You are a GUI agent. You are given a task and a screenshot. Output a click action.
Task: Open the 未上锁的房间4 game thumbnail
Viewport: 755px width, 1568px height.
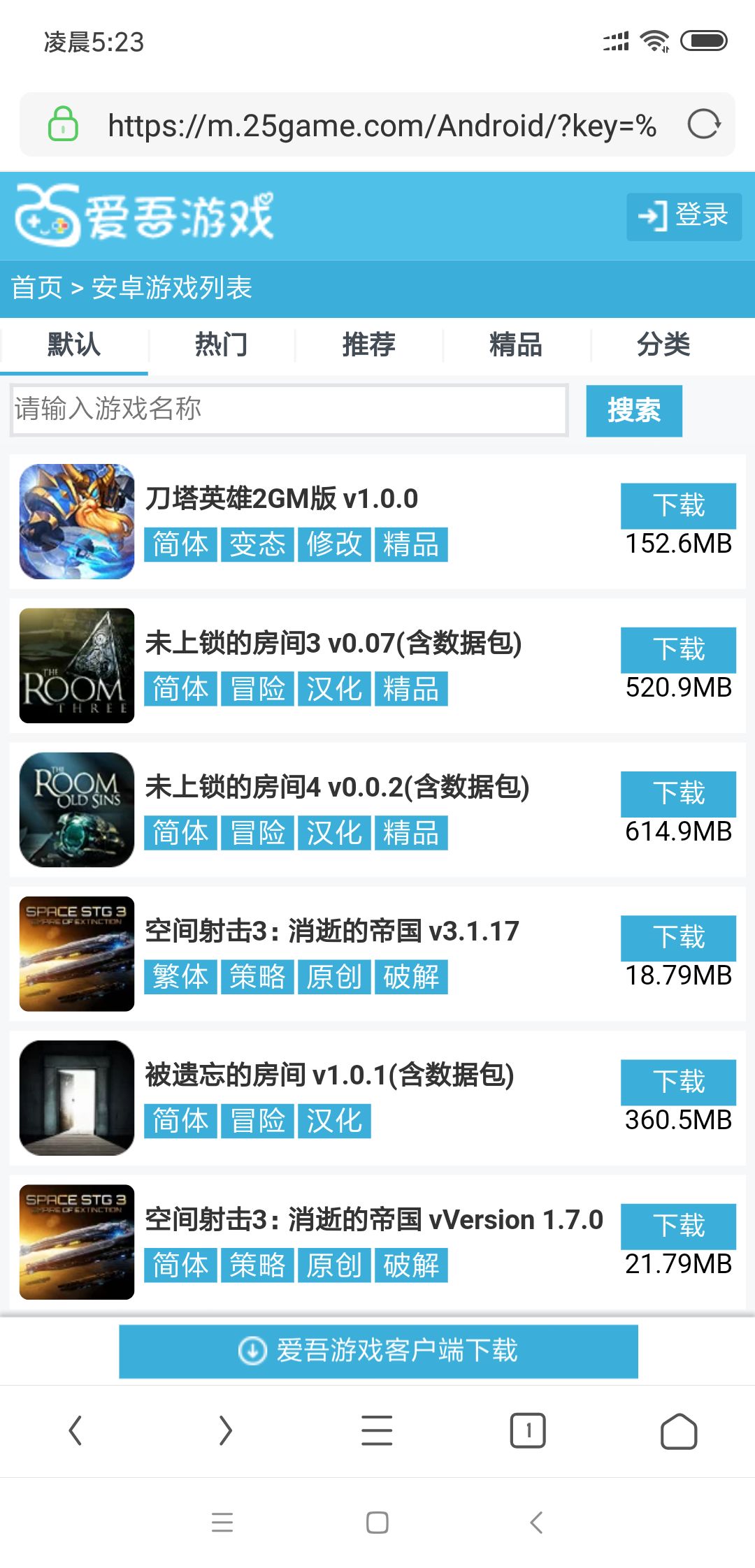(75, 810)
